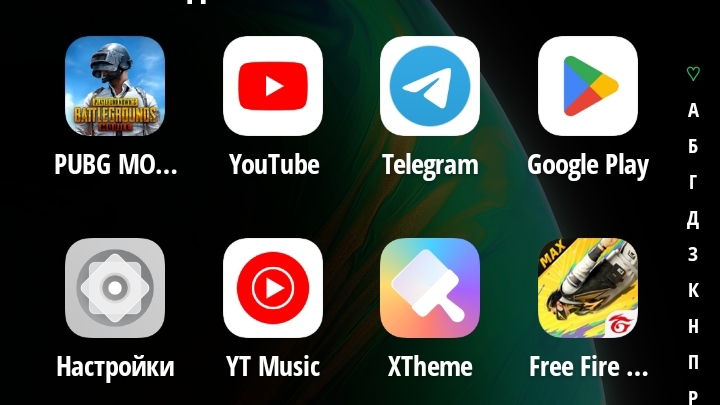Screen dimensions: 720x405
Task: Open the YouTube app
Action: [273, 86]
